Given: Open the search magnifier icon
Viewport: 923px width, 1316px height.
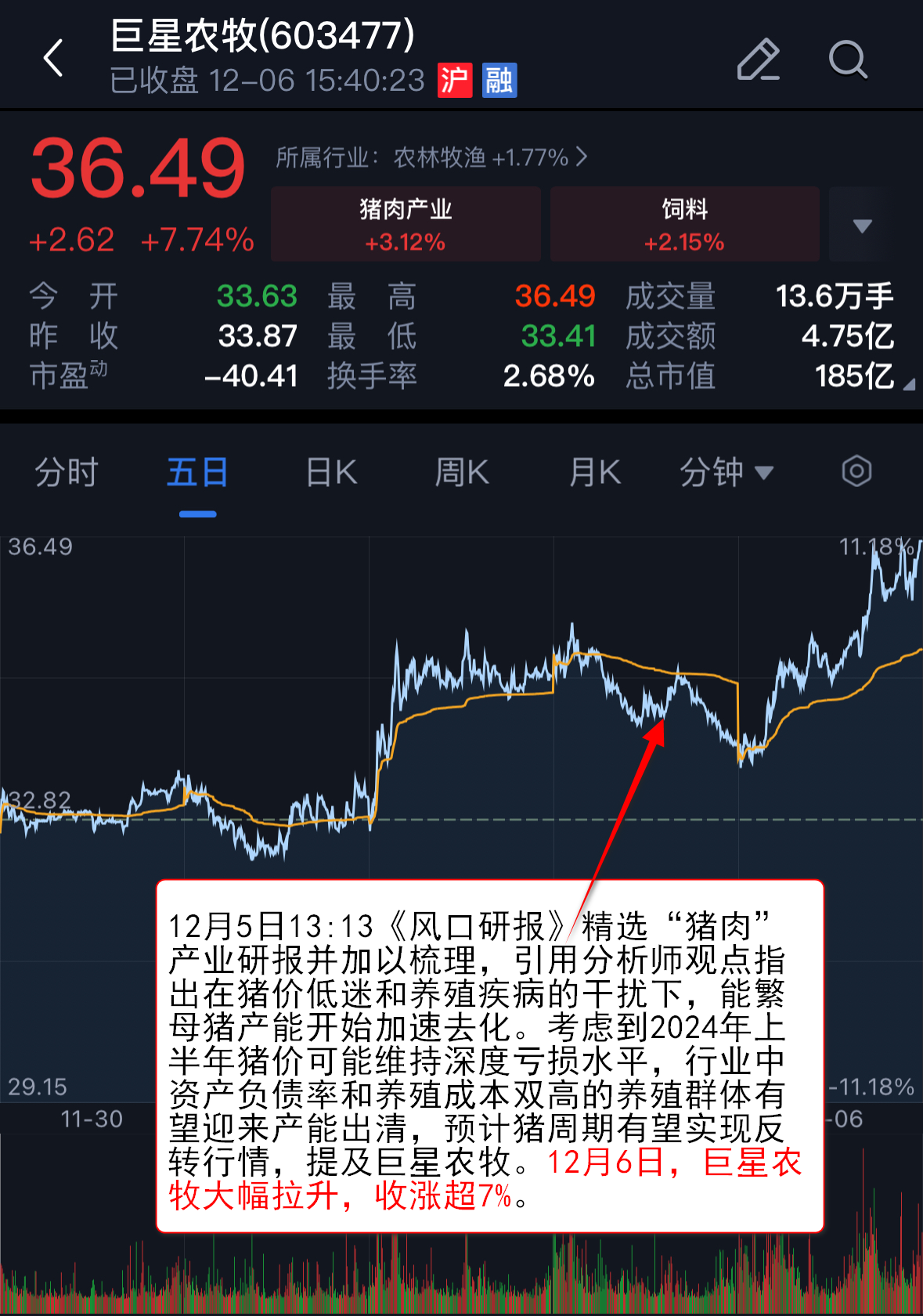Looking at the screenshot, I should click(848, 59).
